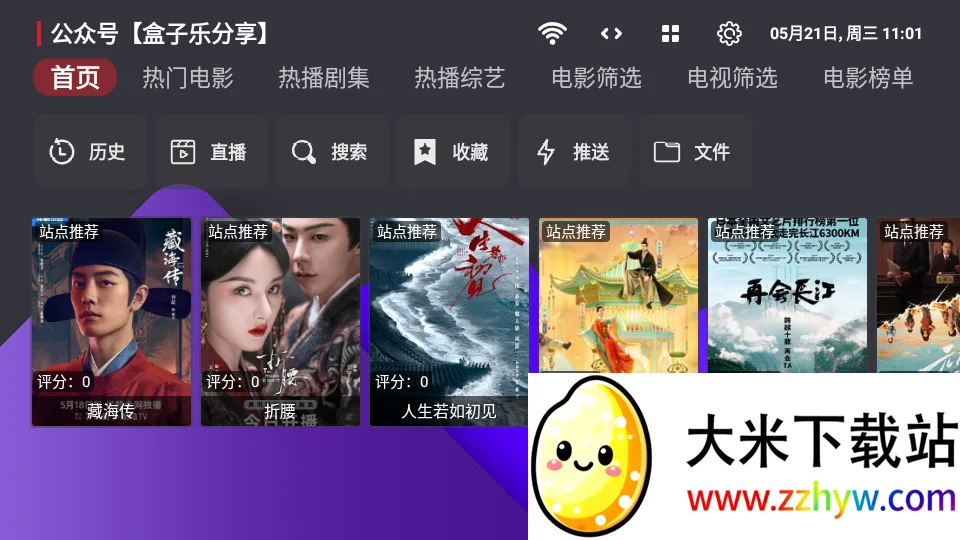This screenshot has width=960, height=540.
Task: Open the 热播综艺 tab
Action: pyautogui.click(x=459, y=78)
